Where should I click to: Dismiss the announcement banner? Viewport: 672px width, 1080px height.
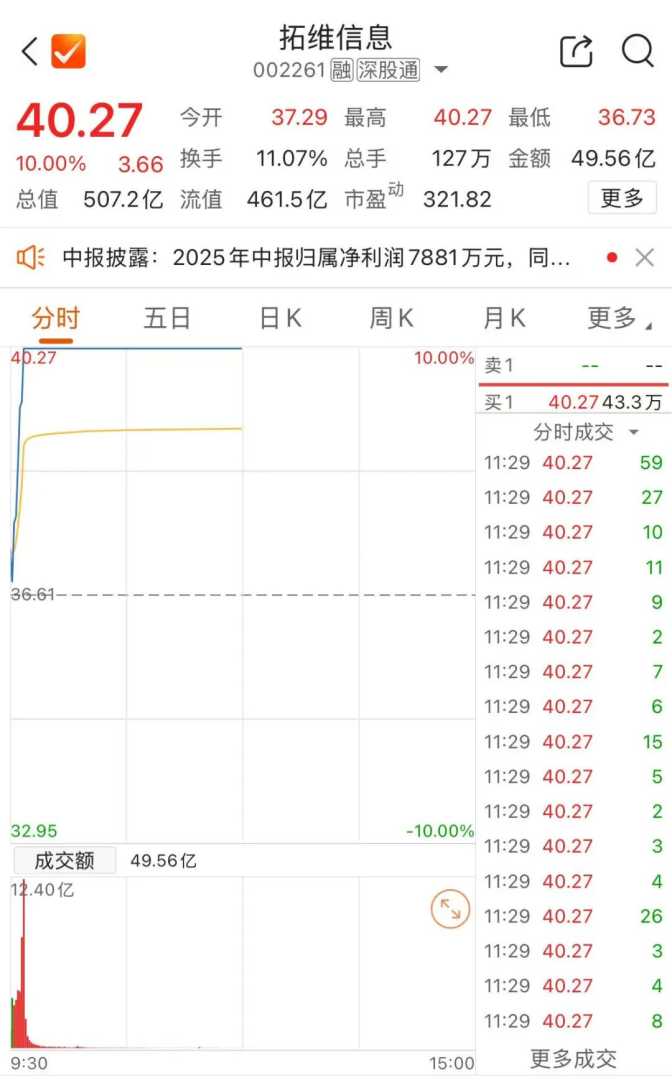click(645, 258)
